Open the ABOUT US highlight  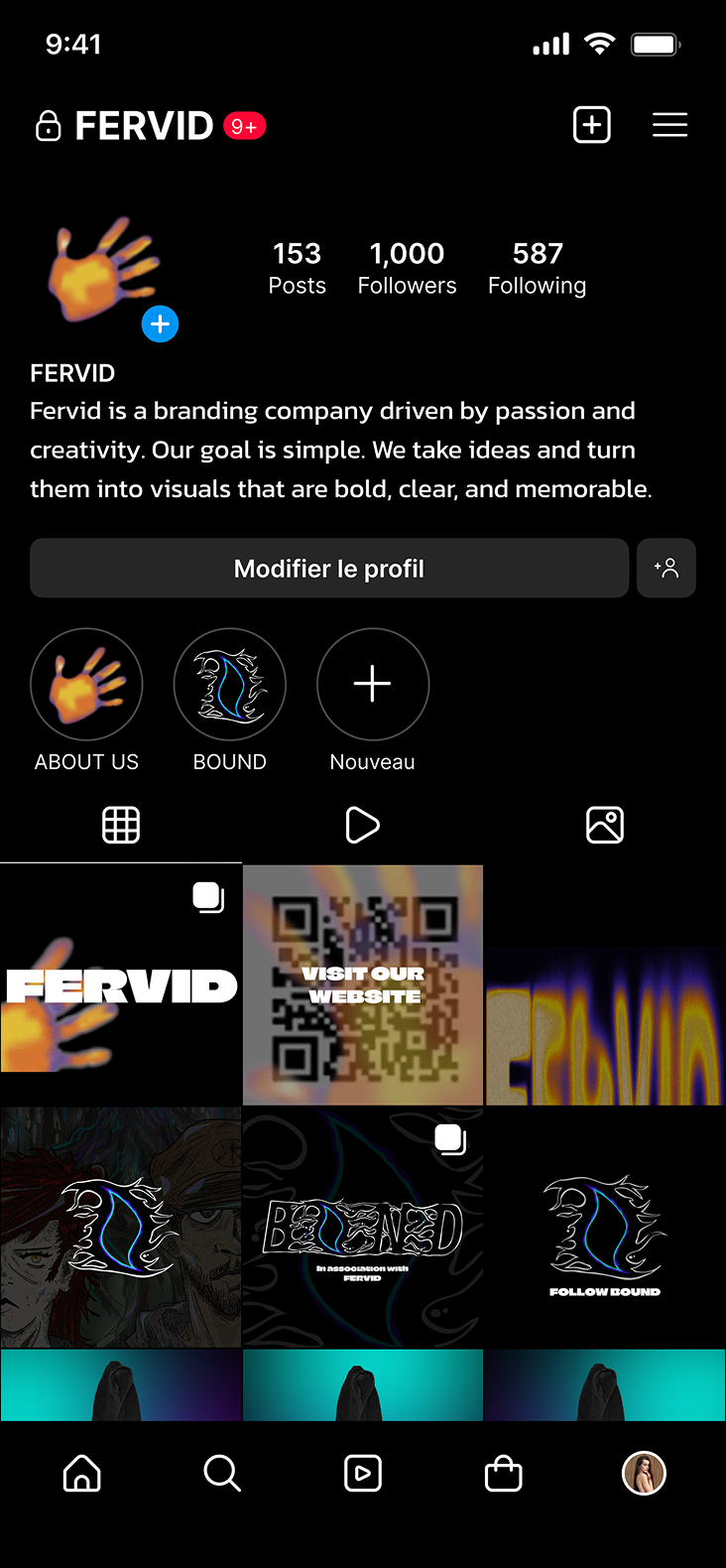coord(86,685)
